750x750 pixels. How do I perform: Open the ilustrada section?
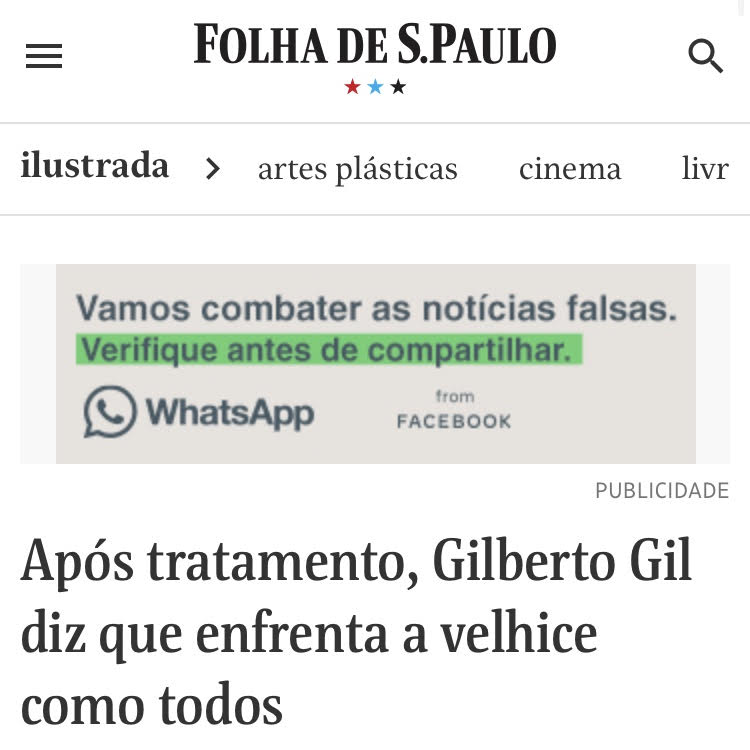click(x=95, y=167)
